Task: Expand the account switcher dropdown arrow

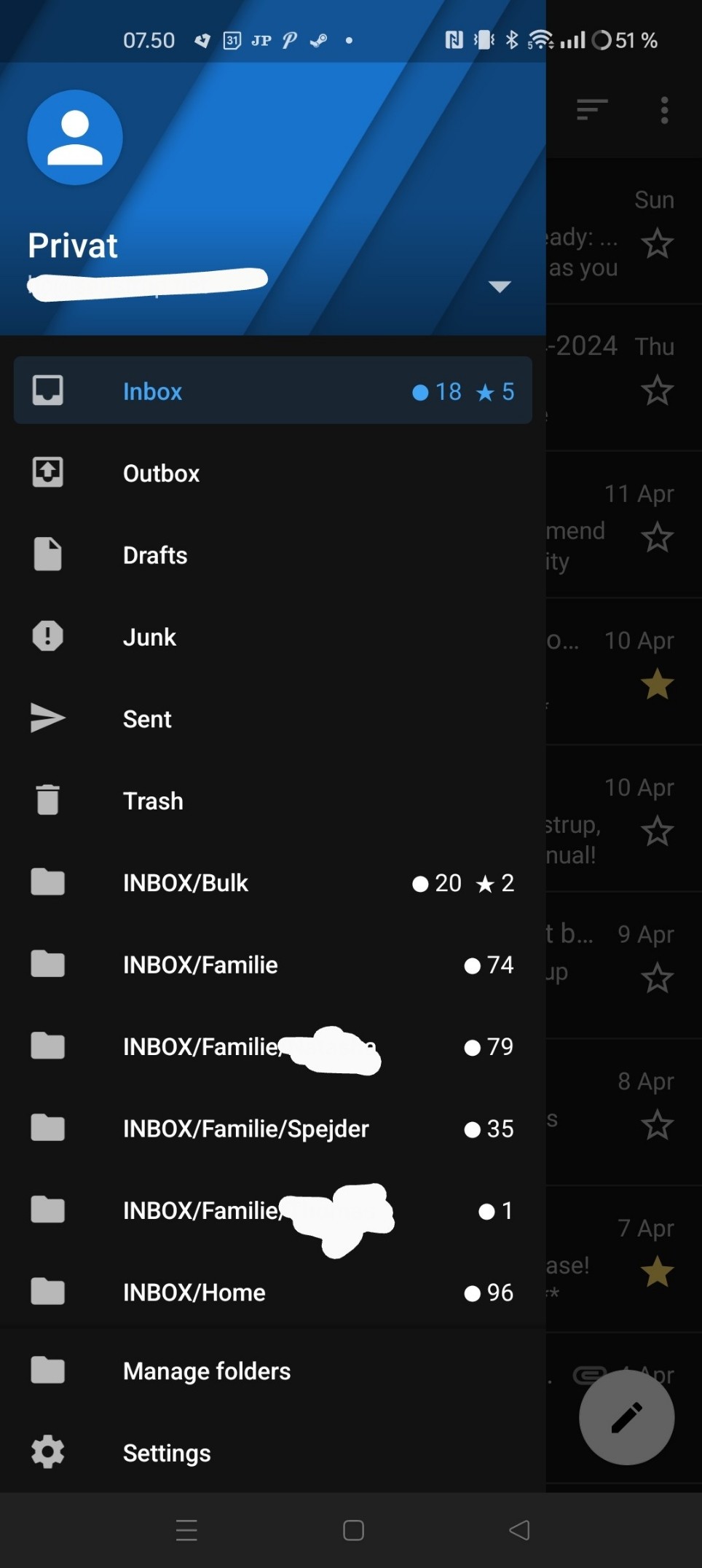Action: [499, 286]
